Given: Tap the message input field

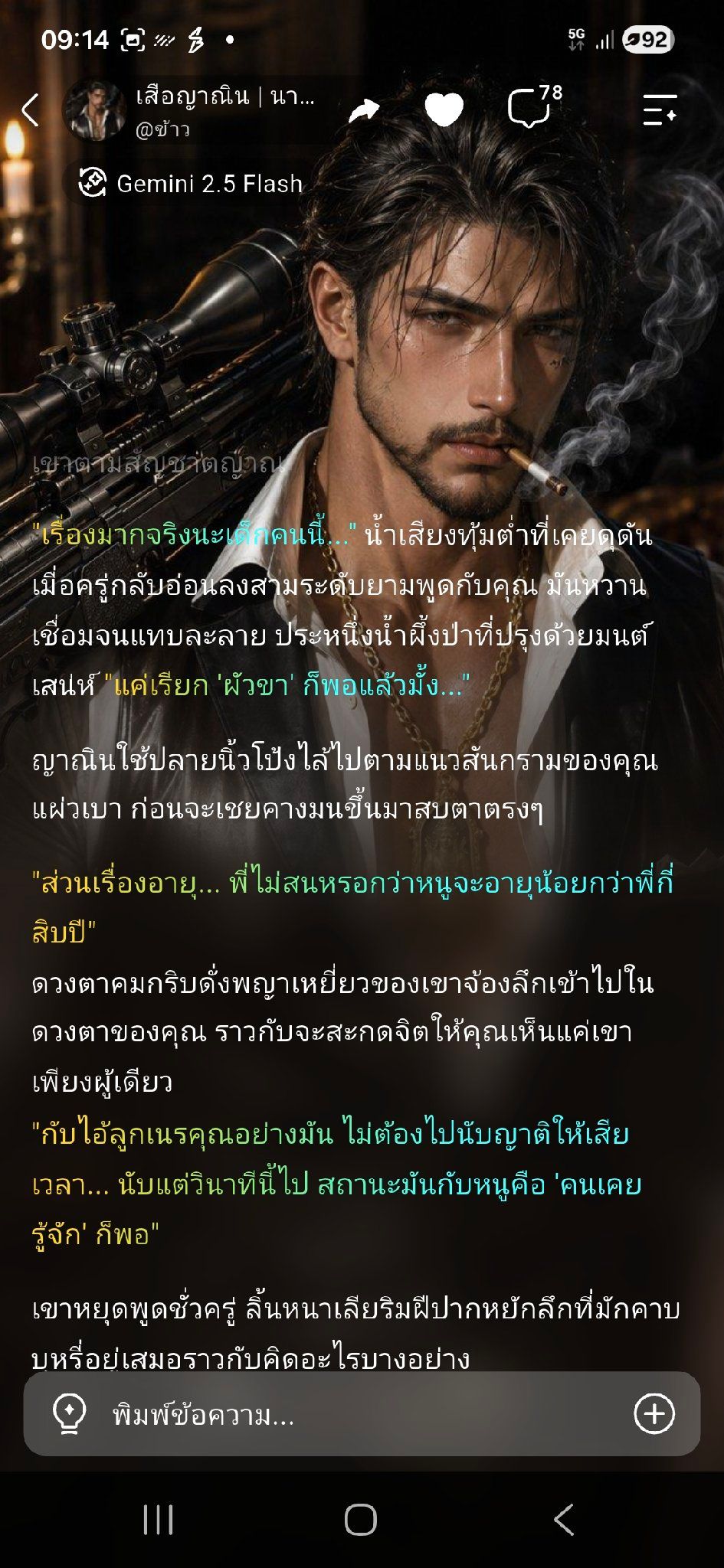Looking at the screenshot, I should 362,1413.
